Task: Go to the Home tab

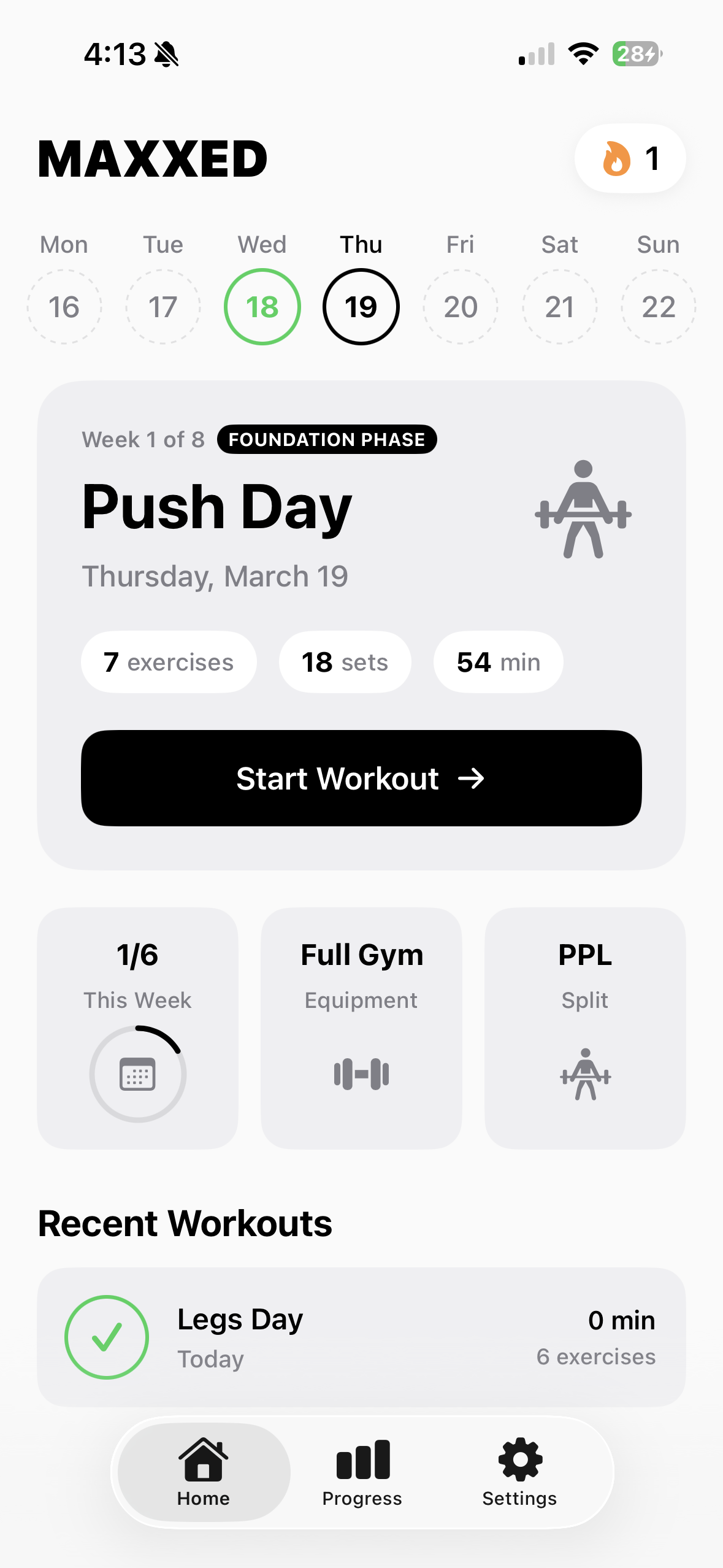Action: click(204, 1472)
